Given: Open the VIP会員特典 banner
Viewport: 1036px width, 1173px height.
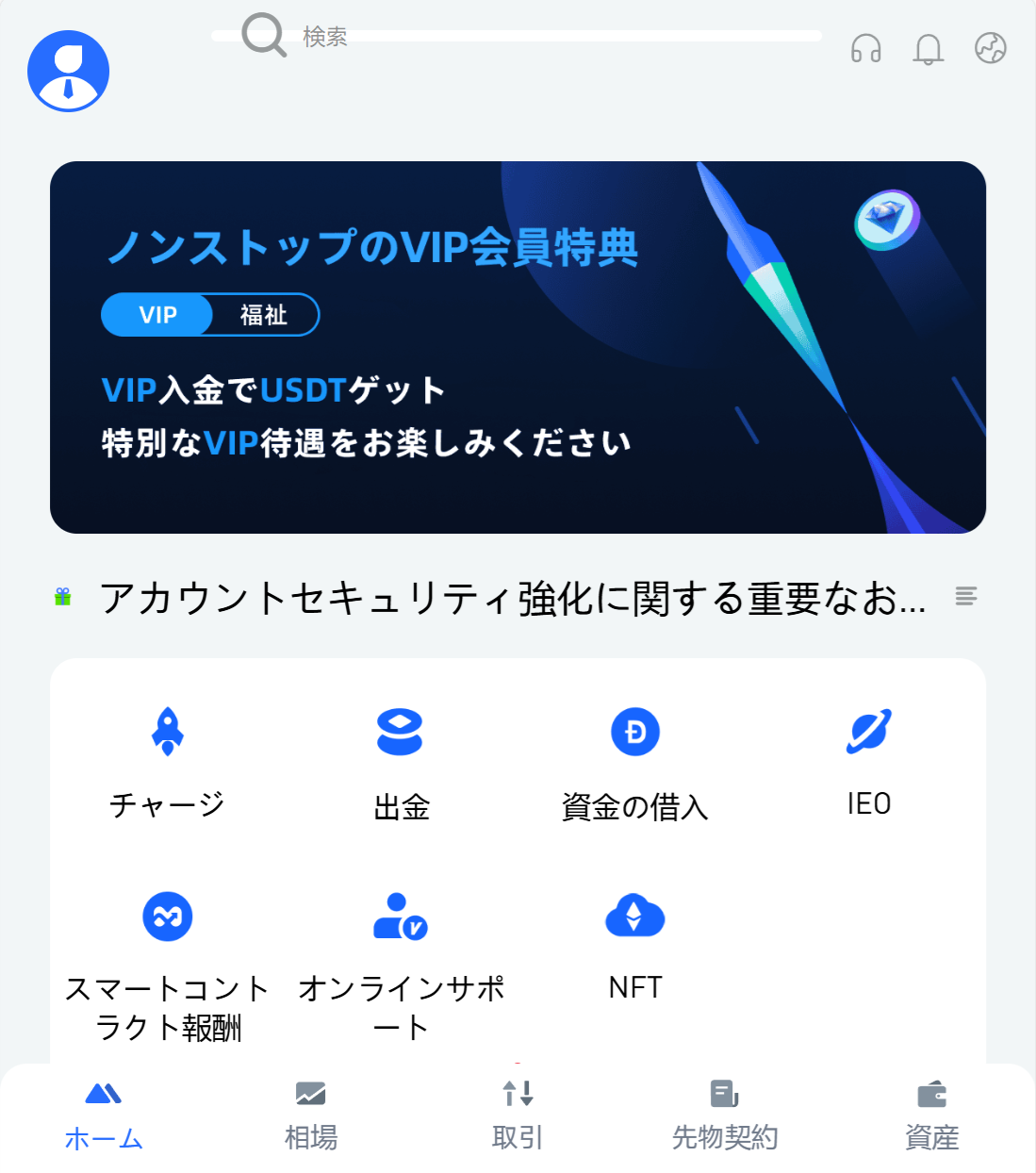Looking at the screenshot, I should [518, 347].
